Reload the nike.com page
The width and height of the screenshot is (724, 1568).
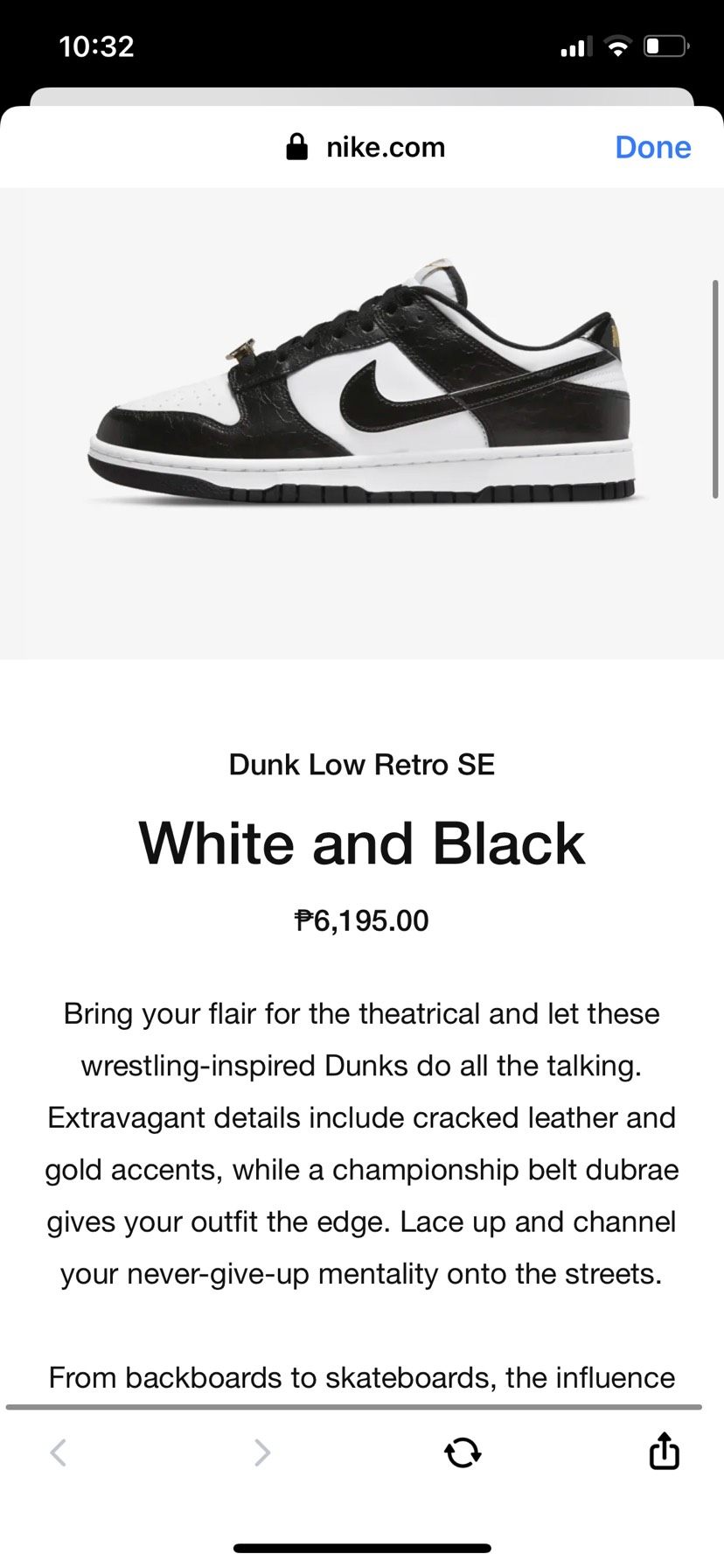coord(463,1452)
